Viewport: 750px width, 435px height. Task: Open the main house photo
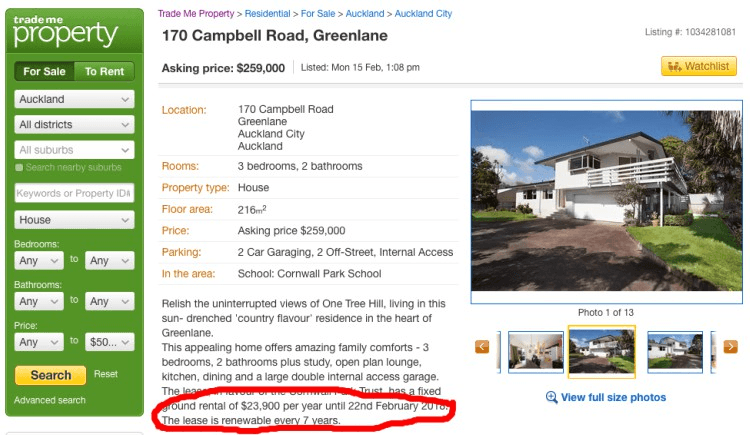[606, 200]
